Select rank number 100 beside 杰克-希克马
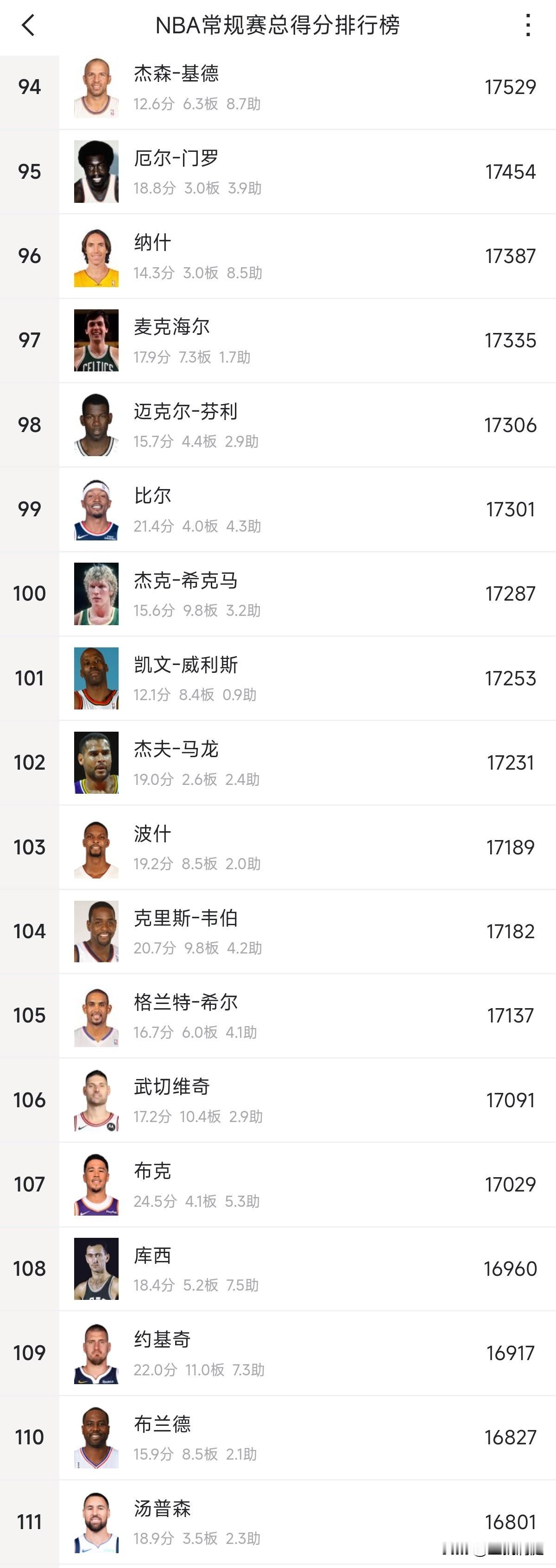 pyautogui.click(x=29, y=593)
